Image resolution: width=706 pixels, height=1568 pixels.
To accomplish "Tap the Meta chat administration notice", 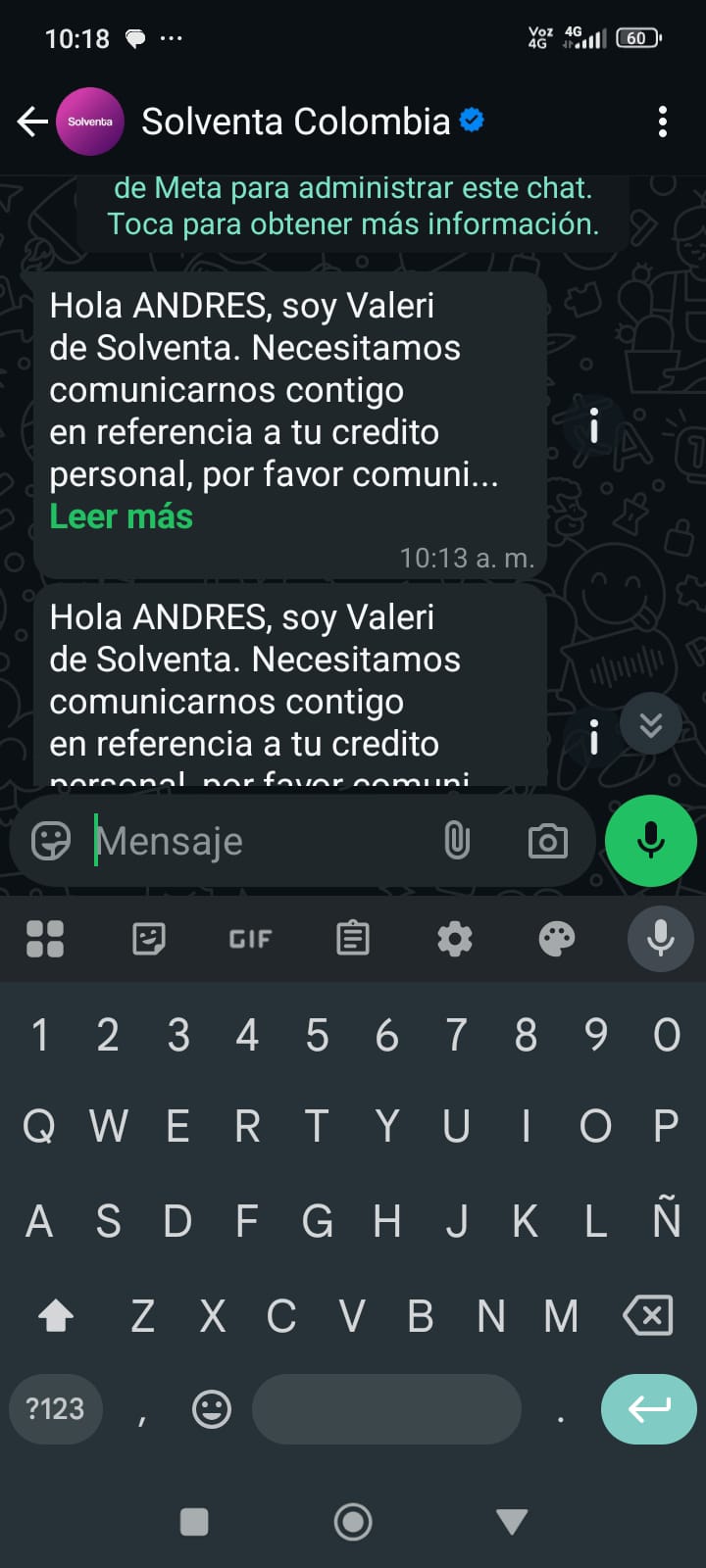I will click(x=353, y=206).
